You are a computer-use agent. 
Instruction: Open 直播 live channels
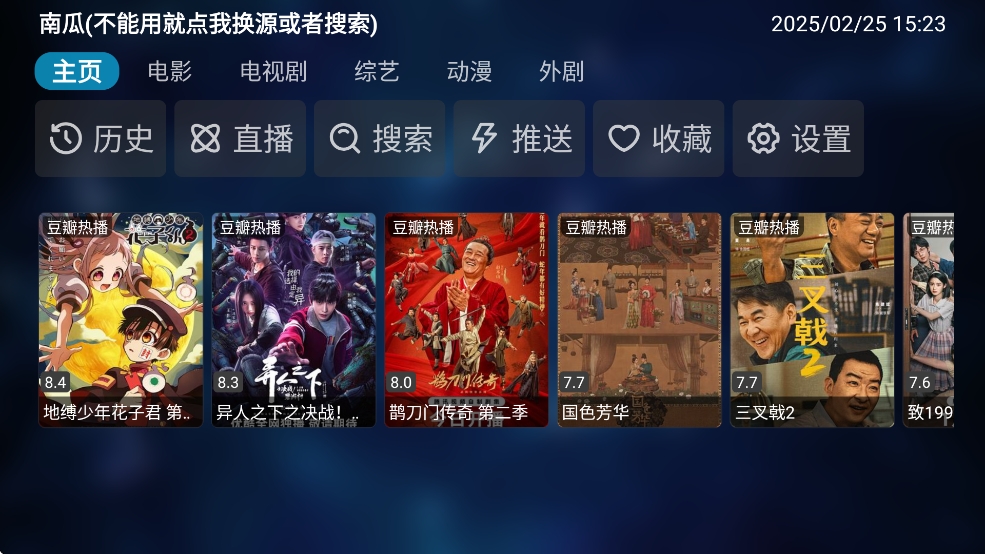240,138
